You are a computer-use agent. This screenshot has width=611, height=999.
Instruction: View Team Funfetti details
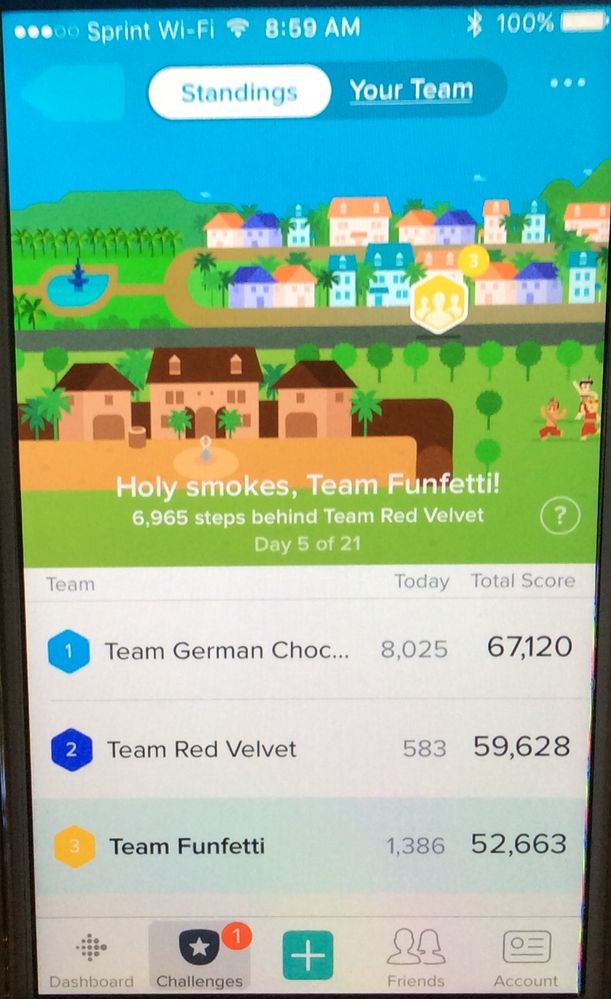click(x=310, y=846)
